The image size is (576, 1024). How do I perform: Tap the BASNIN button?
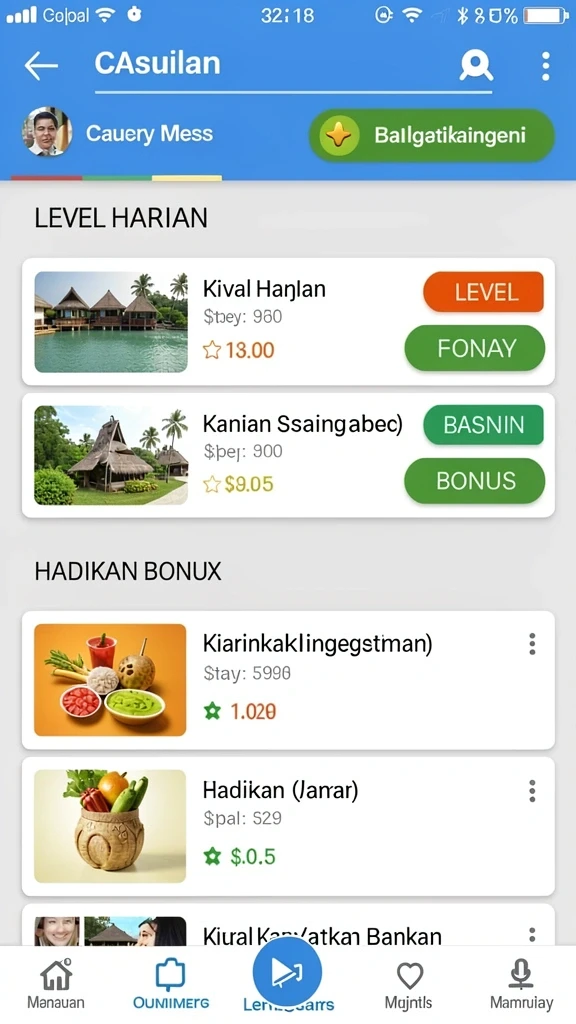[483, 425]
